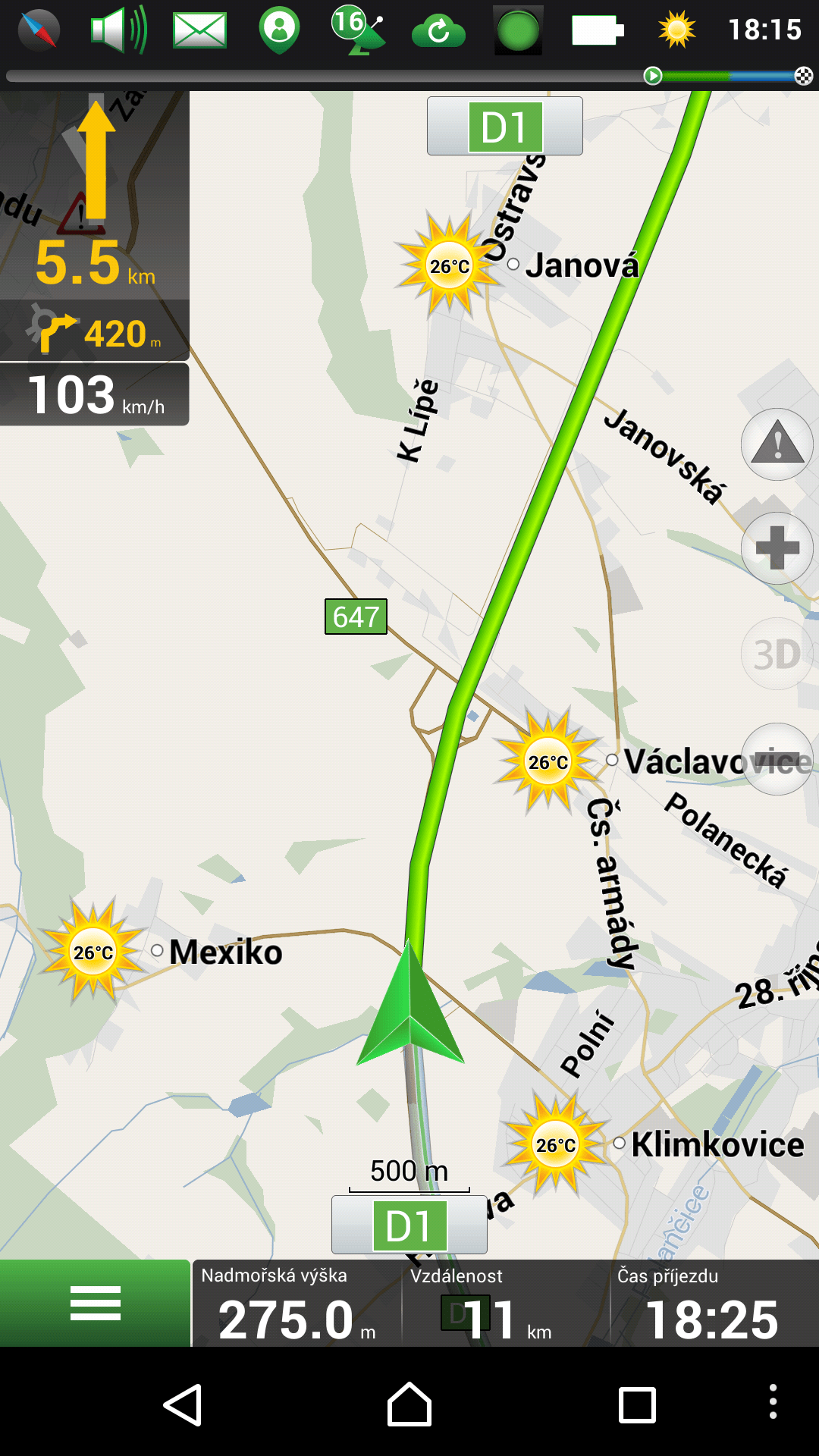Open the satellite GPS status icon
The width and height of the screenshot is (819, 1456).
(359, 30)
